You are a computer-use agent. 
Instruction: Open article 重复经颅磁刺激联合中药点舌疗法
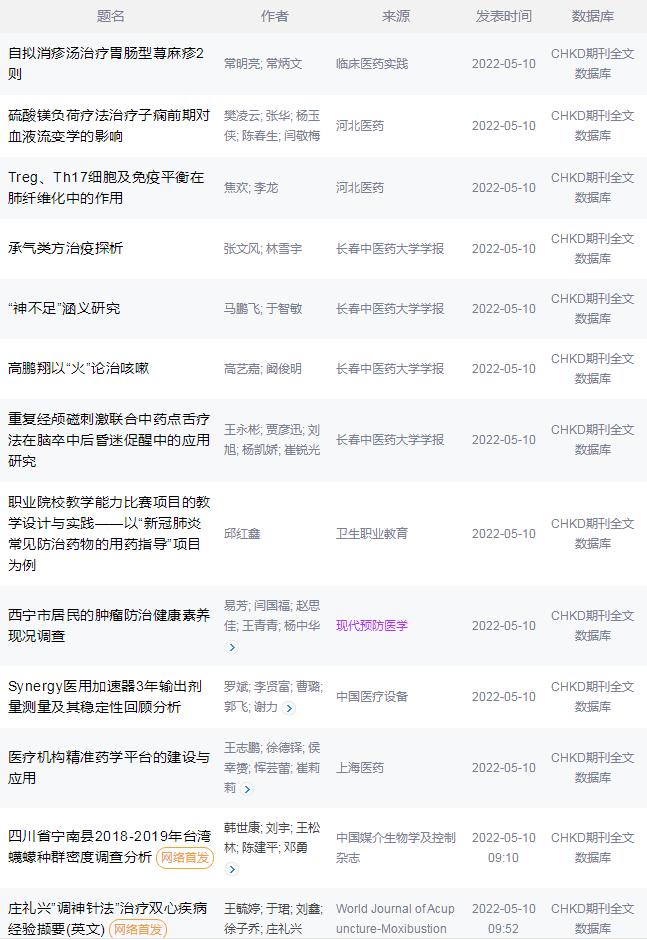pyautogui.click(x=108, y=439)
